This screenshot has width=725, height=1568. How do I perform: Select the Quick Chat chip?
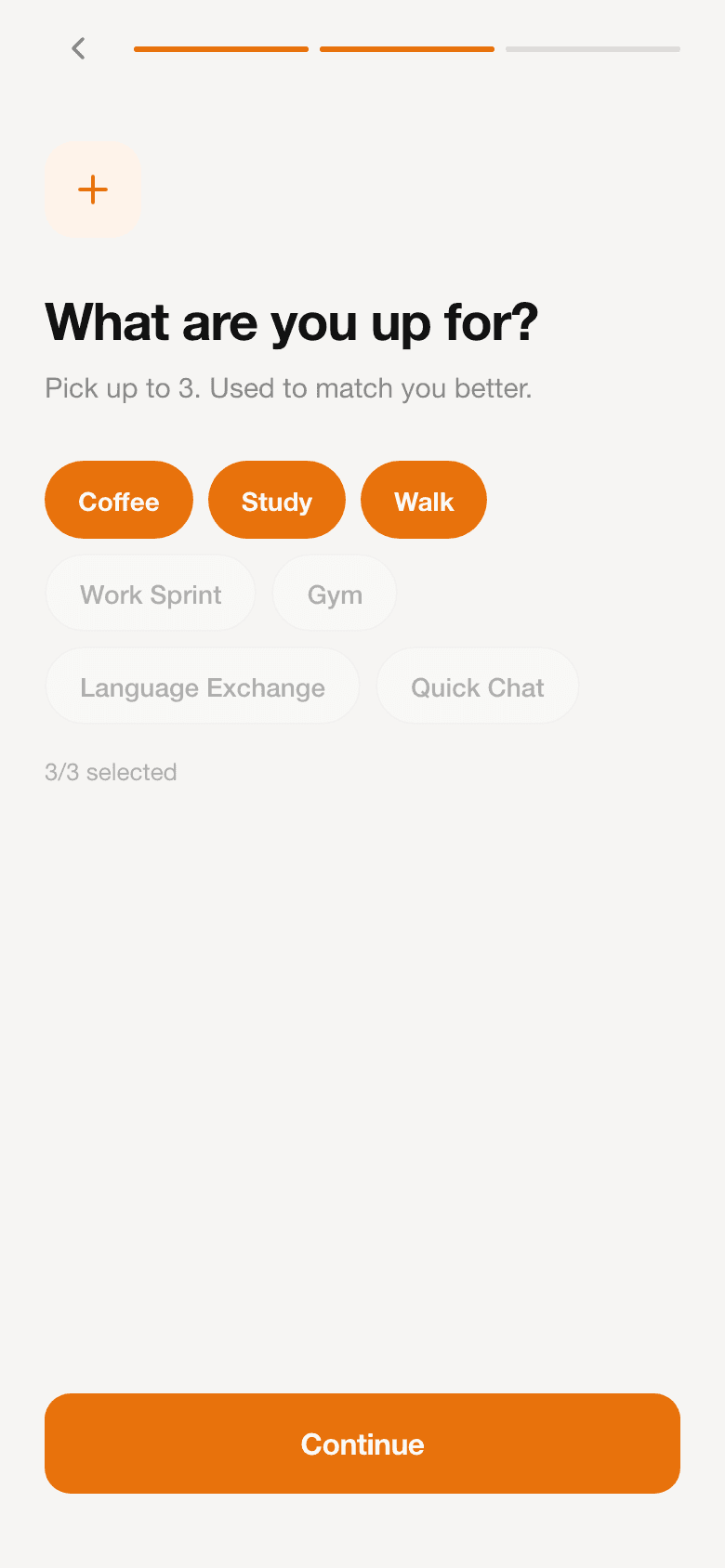tap(478, 686)
